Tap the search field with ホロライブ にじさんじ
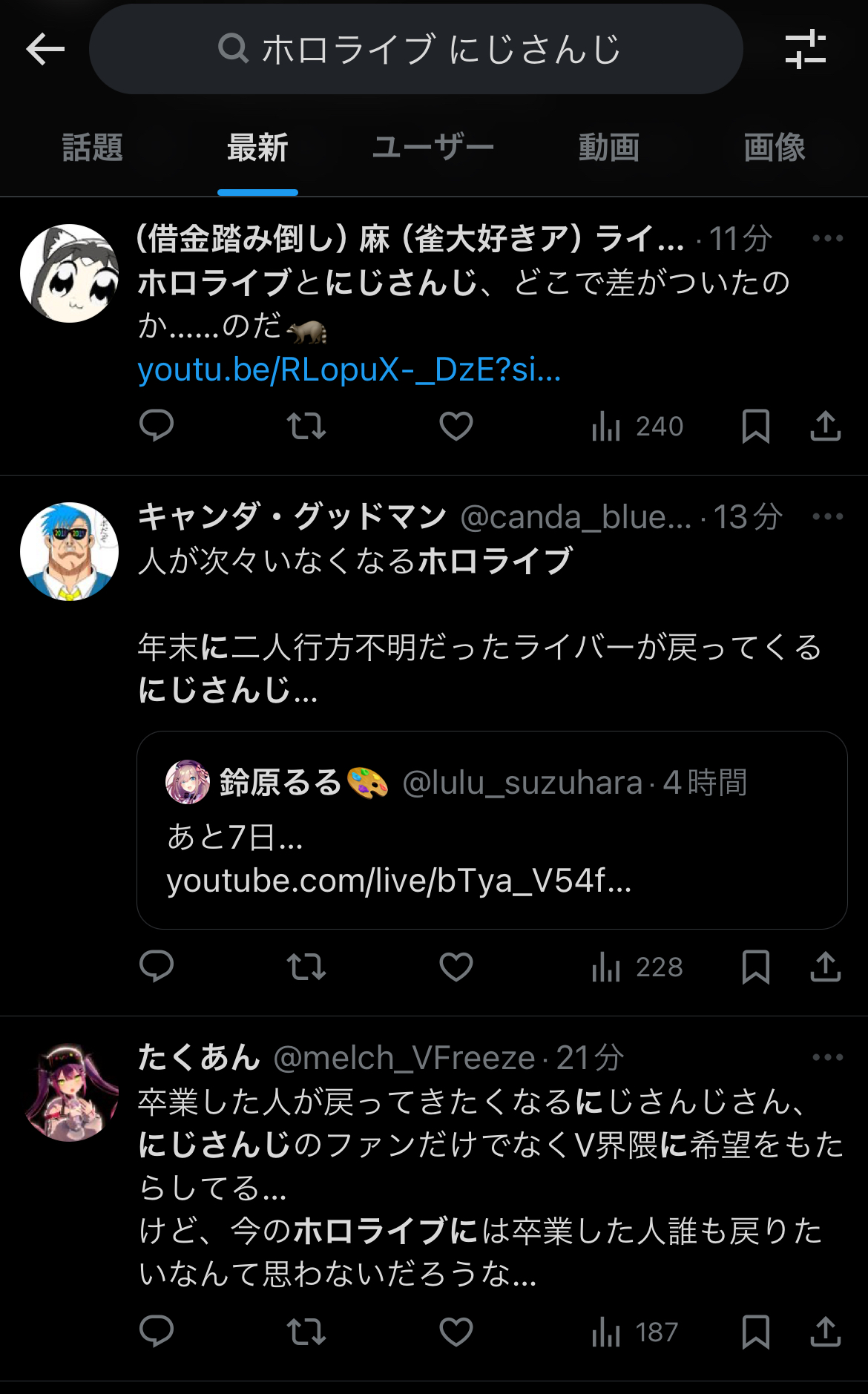 pos(416,50)
